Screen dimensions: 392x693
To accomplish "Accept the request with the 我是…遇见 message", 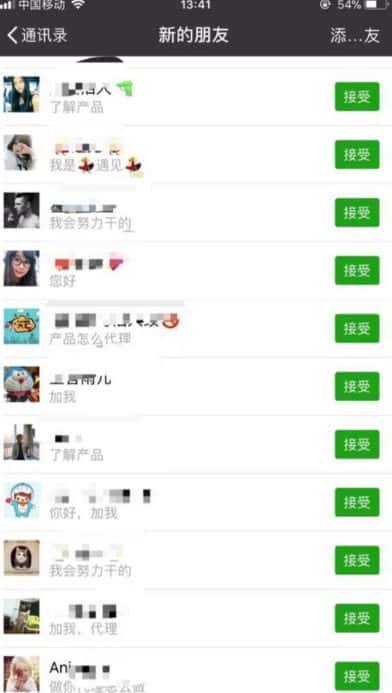I will click(x=357, y=155).
